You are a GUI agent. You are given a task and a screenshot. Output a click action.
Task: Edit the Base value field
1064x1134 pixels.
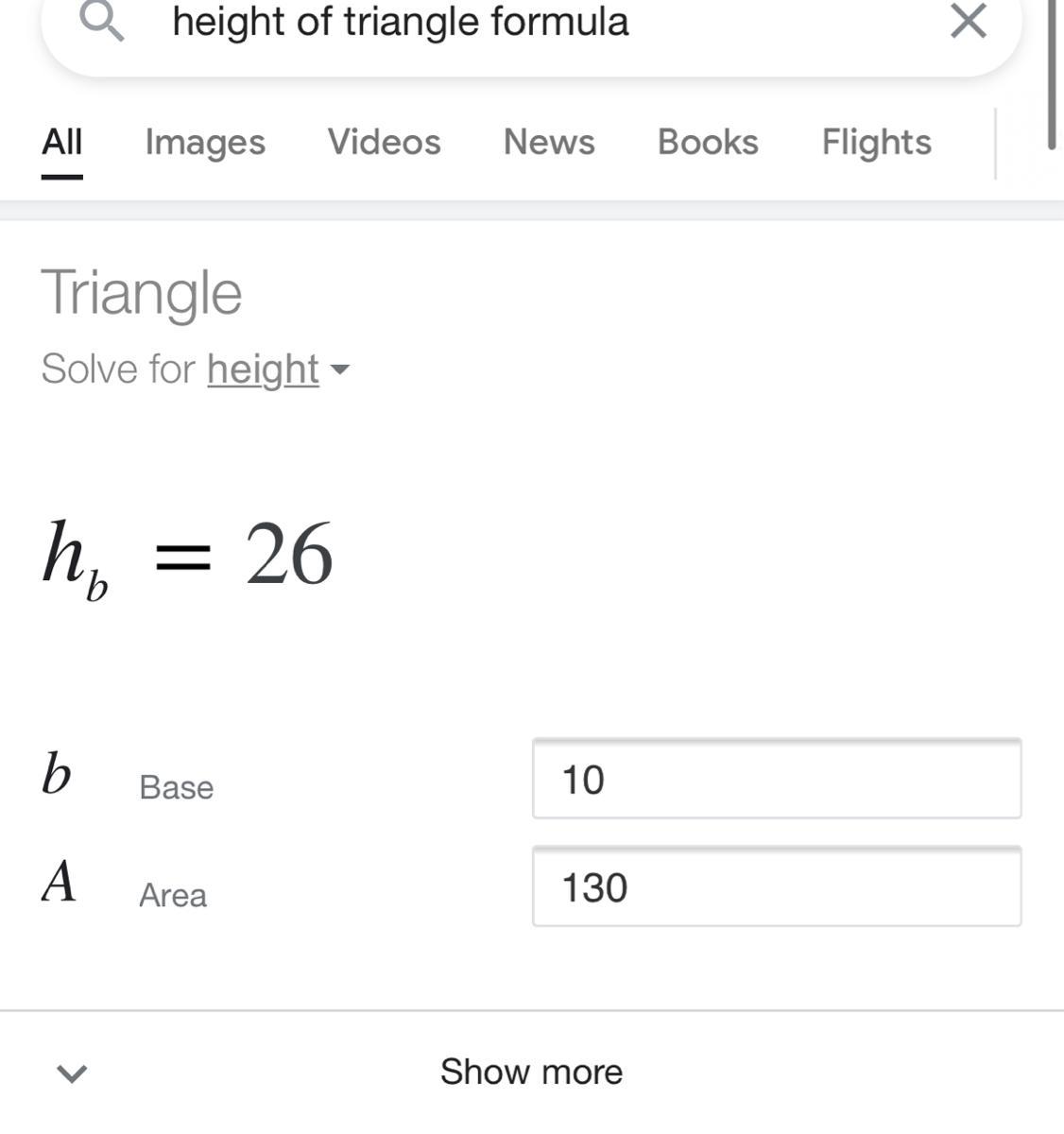[777, 779]
